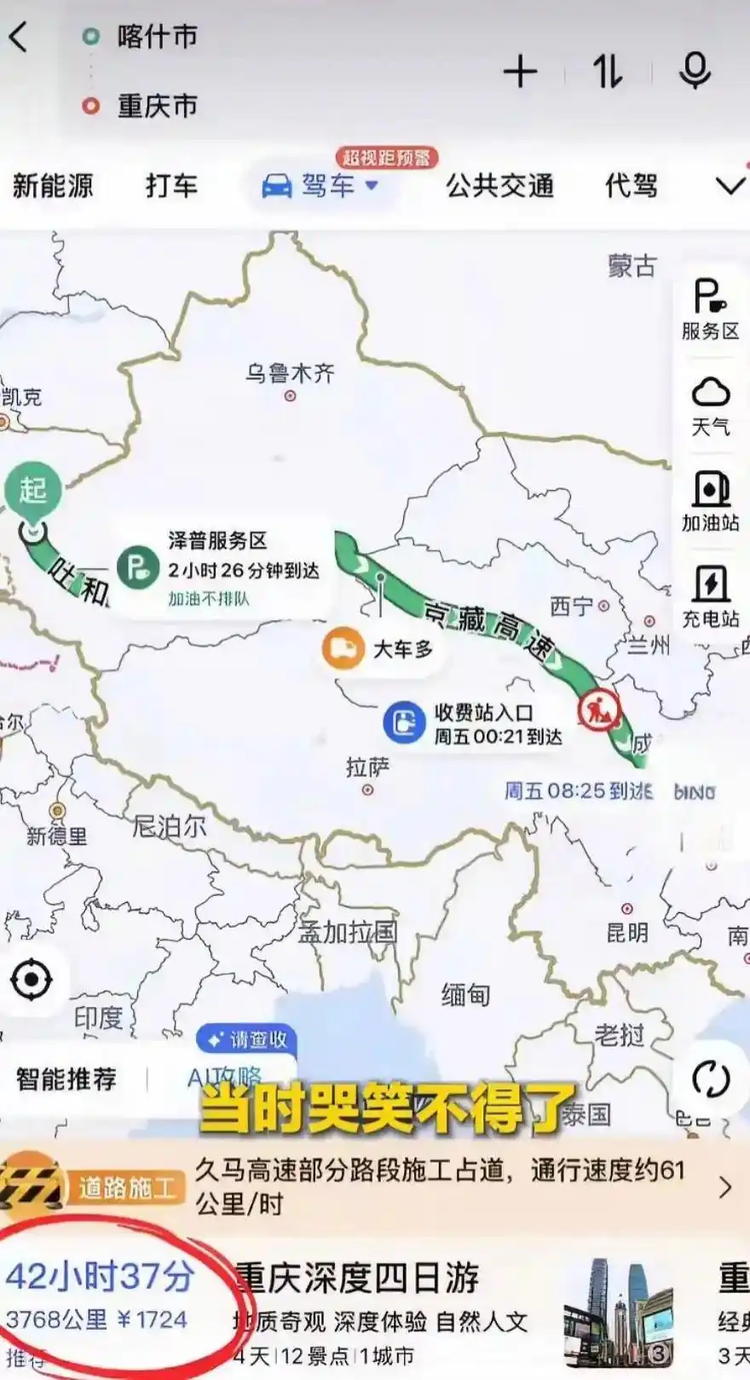This screenshot has width=750, height=1380.
Task: Refresh the route results
Action: pyautogui.click(x=711, y=1080)
